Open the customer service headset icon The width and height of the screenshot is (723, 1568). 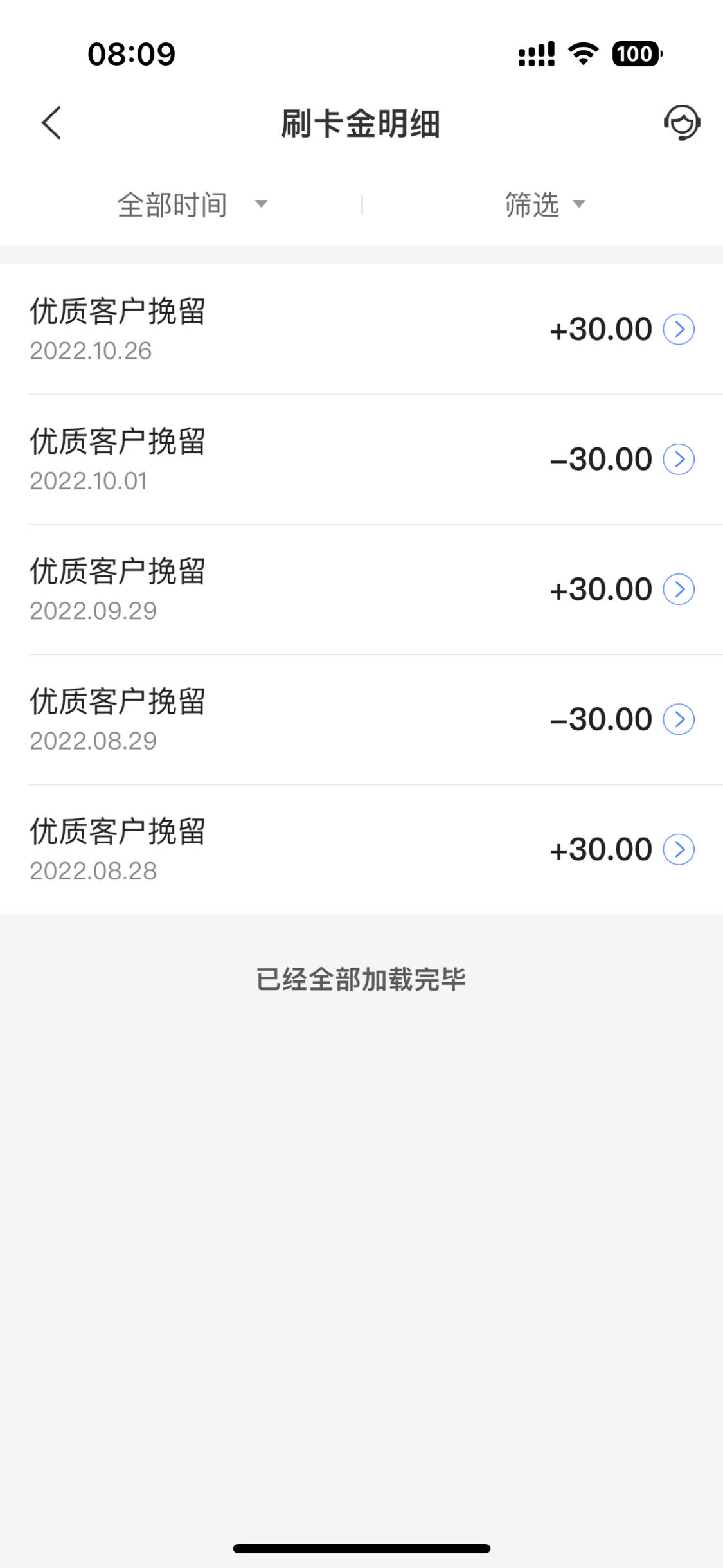pyautogui.click(x=682, y=123)
